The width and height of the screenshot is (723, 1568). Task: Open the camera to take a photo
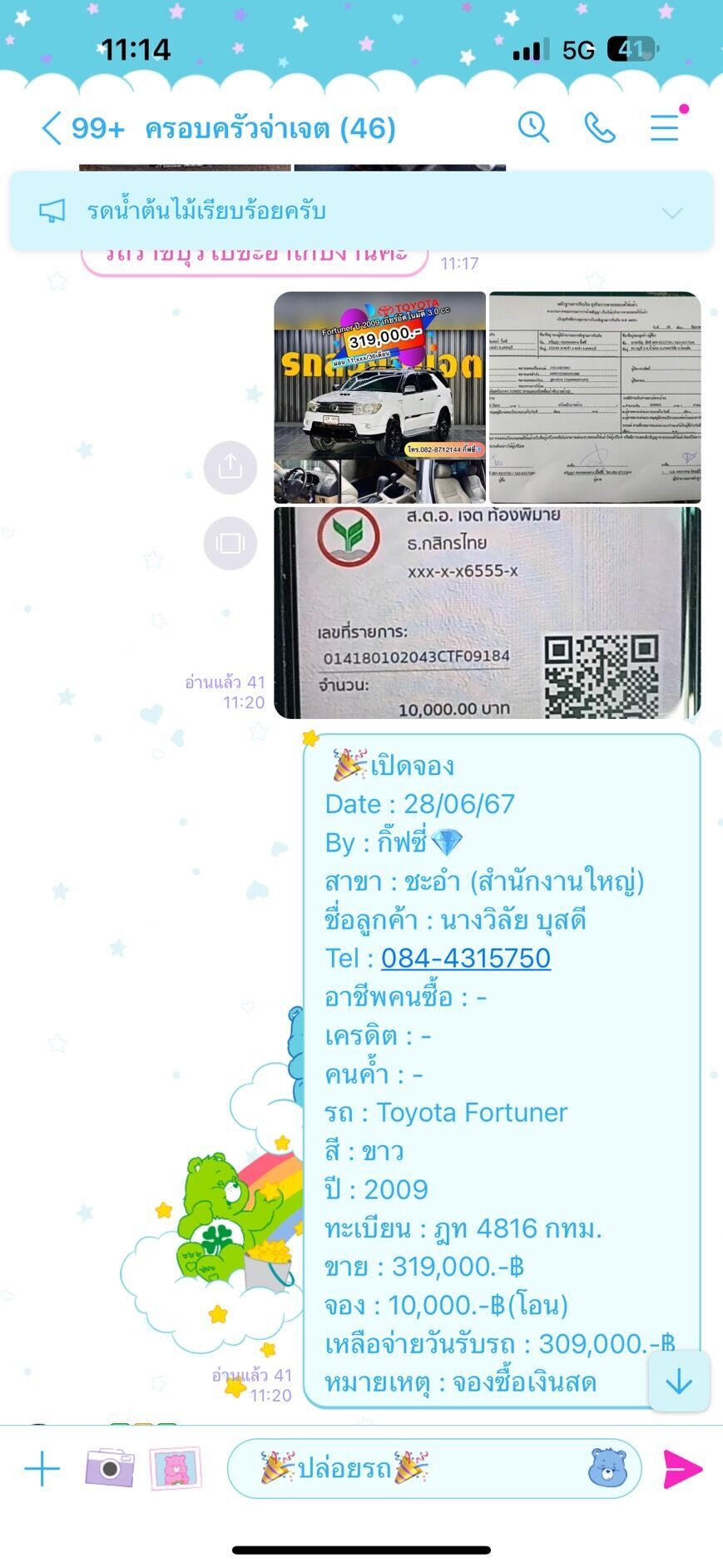coord(110,1468)
